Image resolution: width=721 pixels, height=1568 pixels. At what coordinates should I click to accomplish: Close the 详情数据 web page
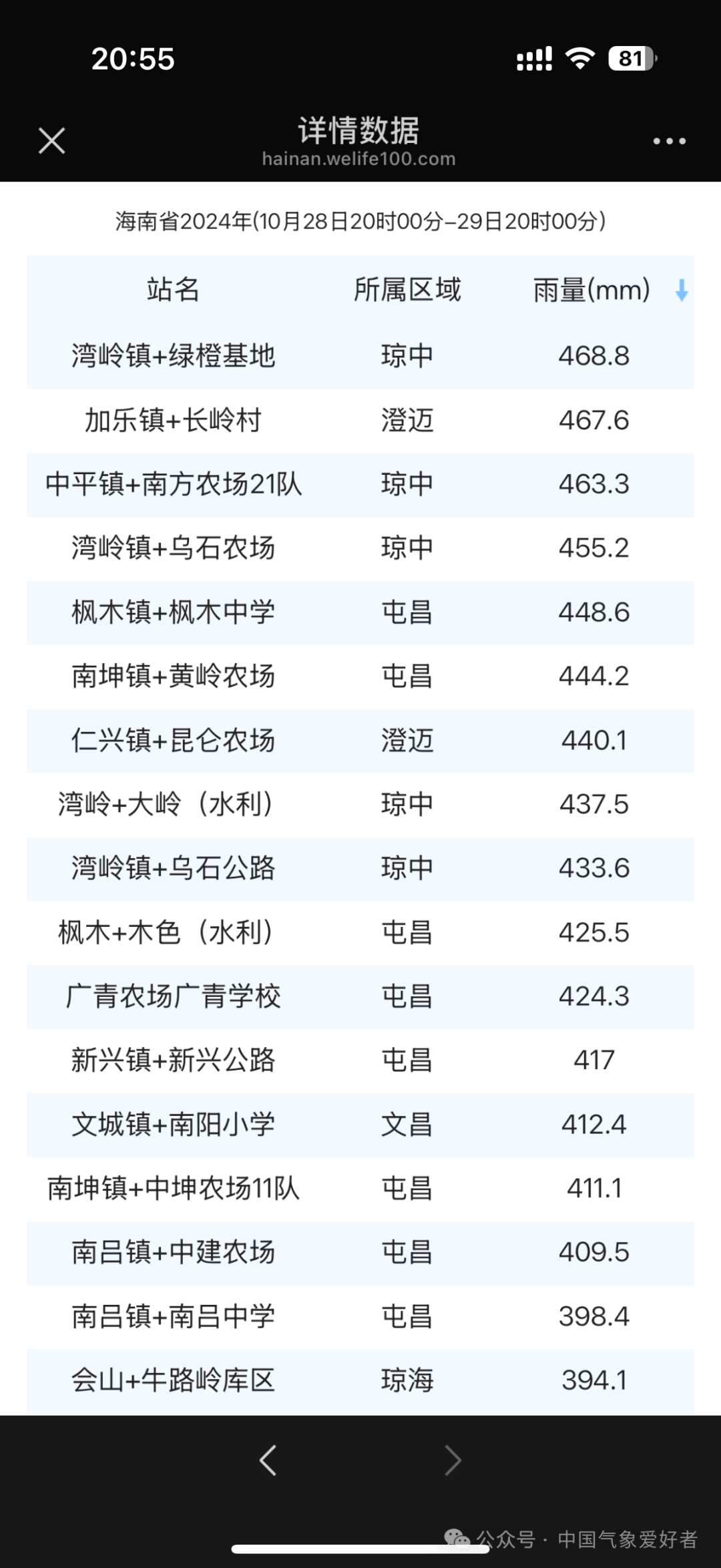(x=51, y=141)
